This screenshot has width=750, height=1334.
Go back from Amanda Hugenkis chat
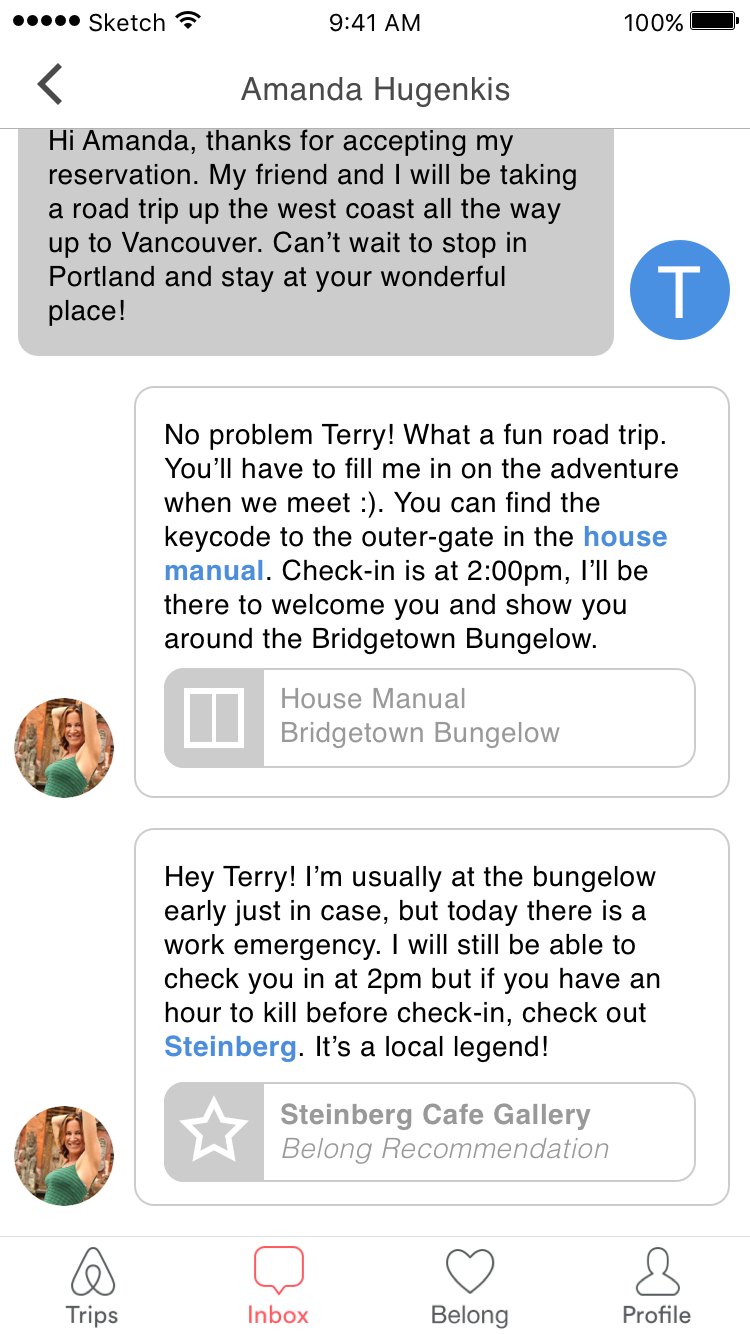(50, 85)
